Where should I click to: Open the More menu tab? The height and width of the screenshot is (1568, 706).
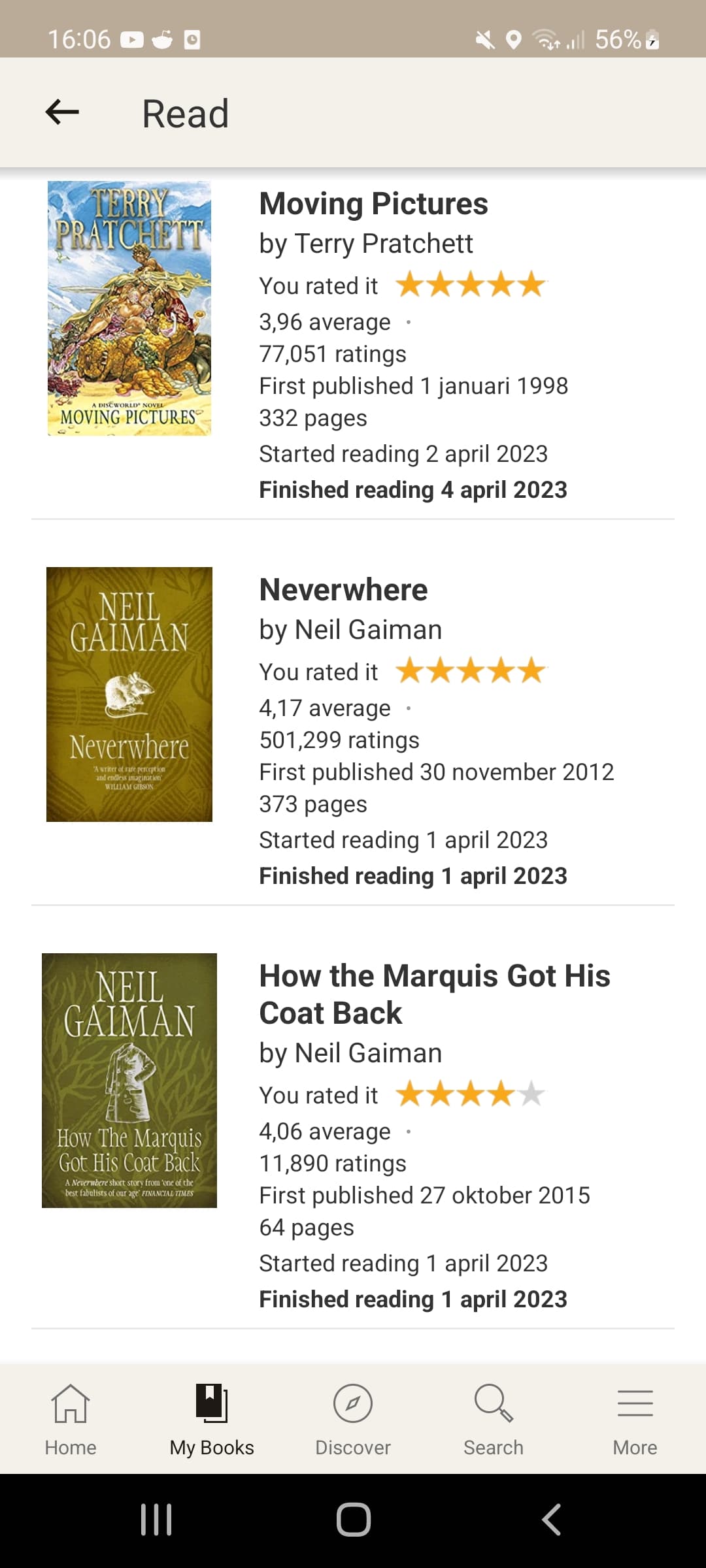tap(635, 1419)
